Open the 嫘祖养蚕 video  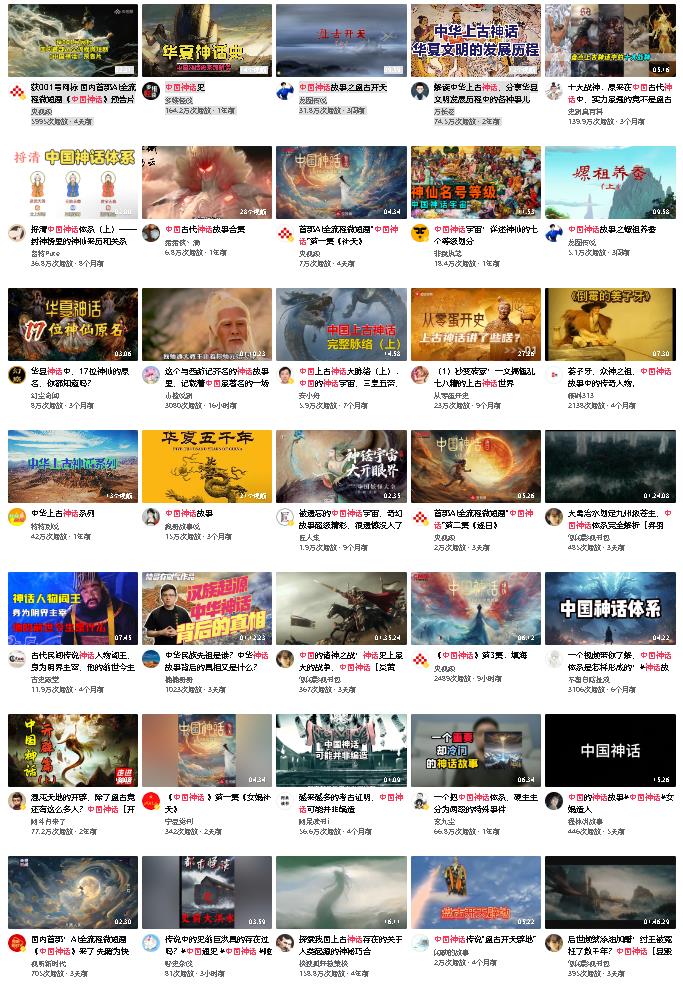(610, 183)
